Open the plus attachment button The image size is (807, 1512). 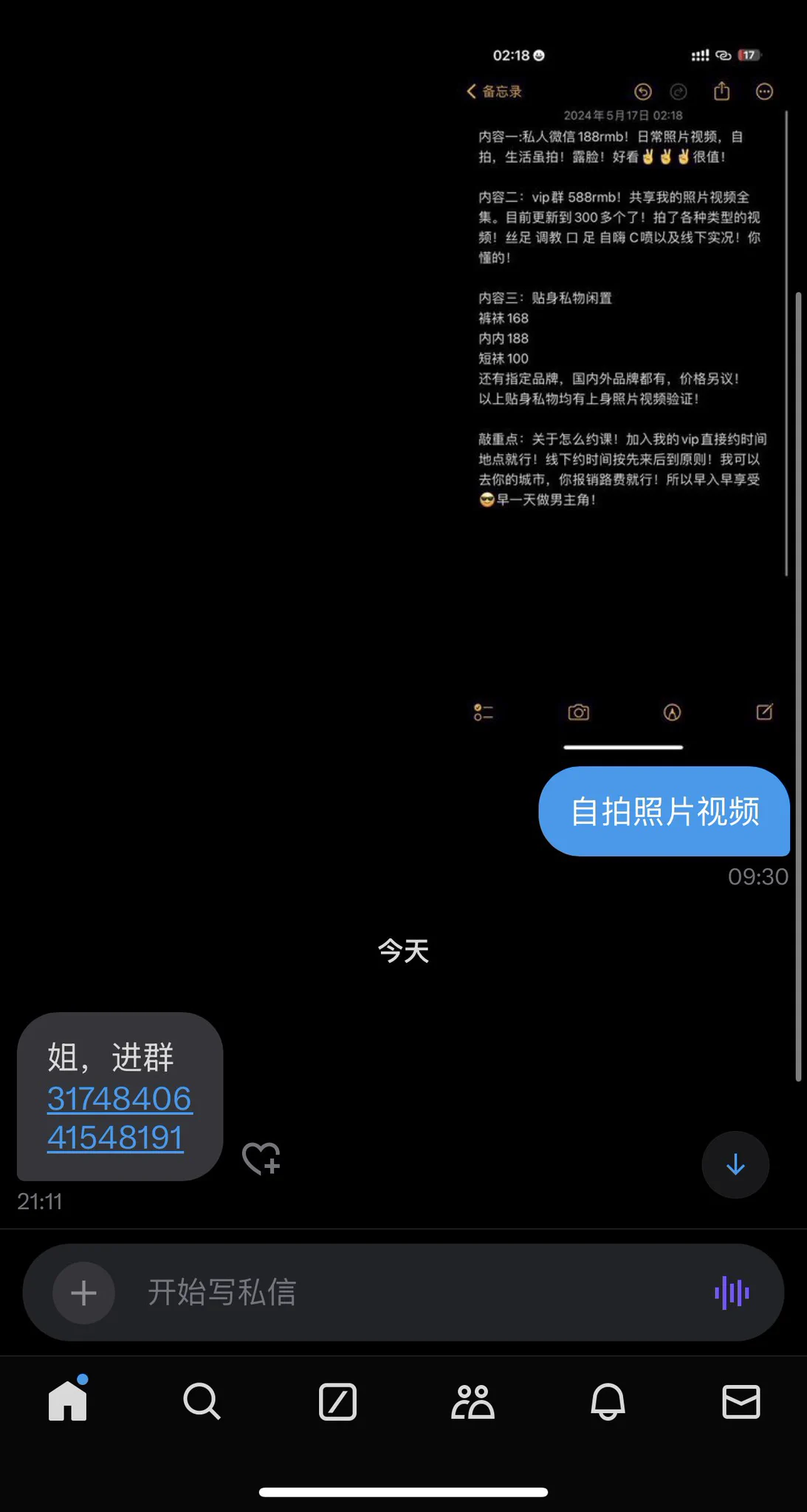click(83, 1293)
